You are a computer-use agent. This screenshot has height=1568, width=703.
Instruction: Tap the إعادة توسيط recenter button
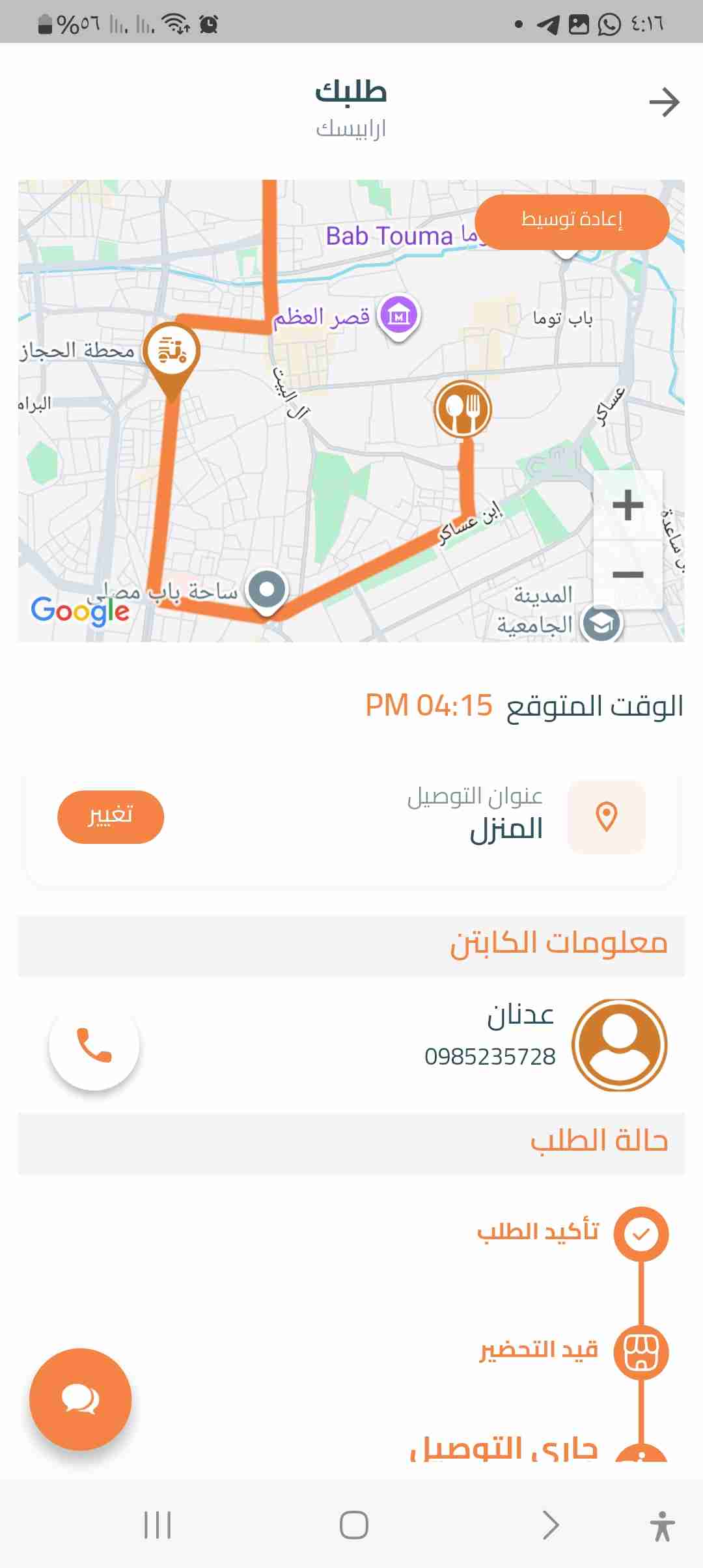coord(572,221)
